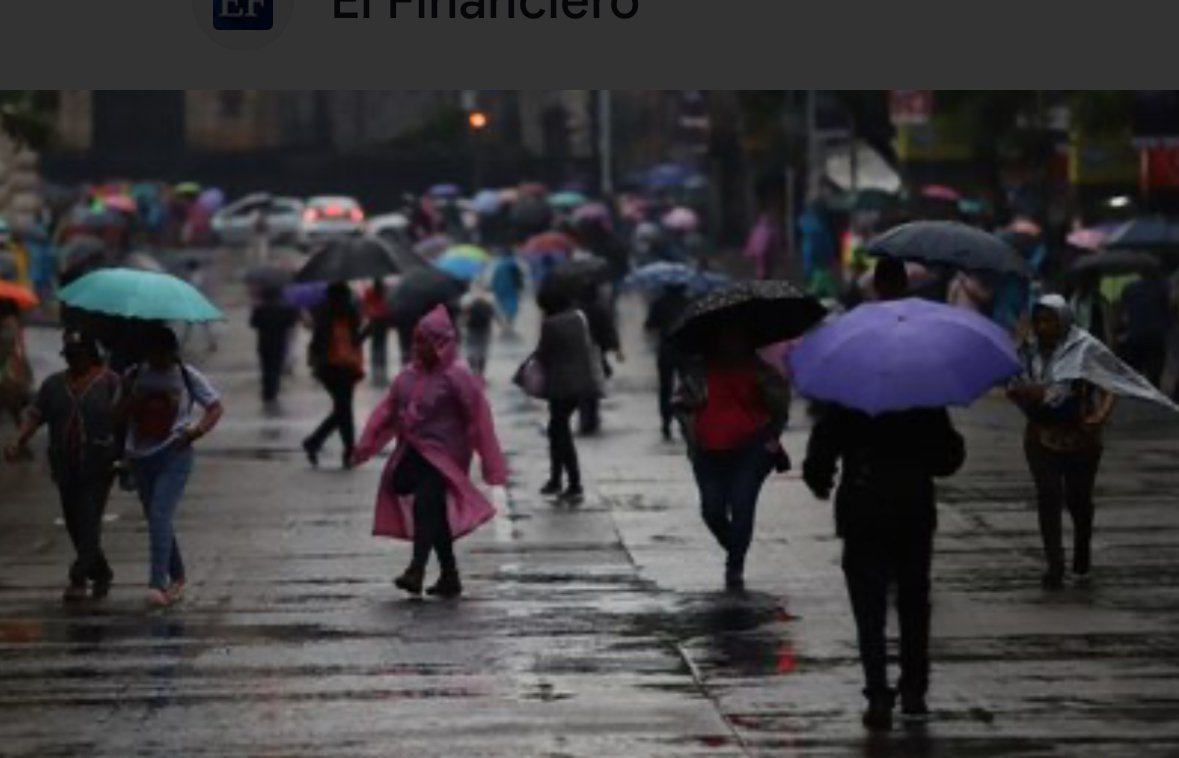Open the El Financiero page name
The height and width of the screenshot is (758, 1179).
(x=484, y=10)
